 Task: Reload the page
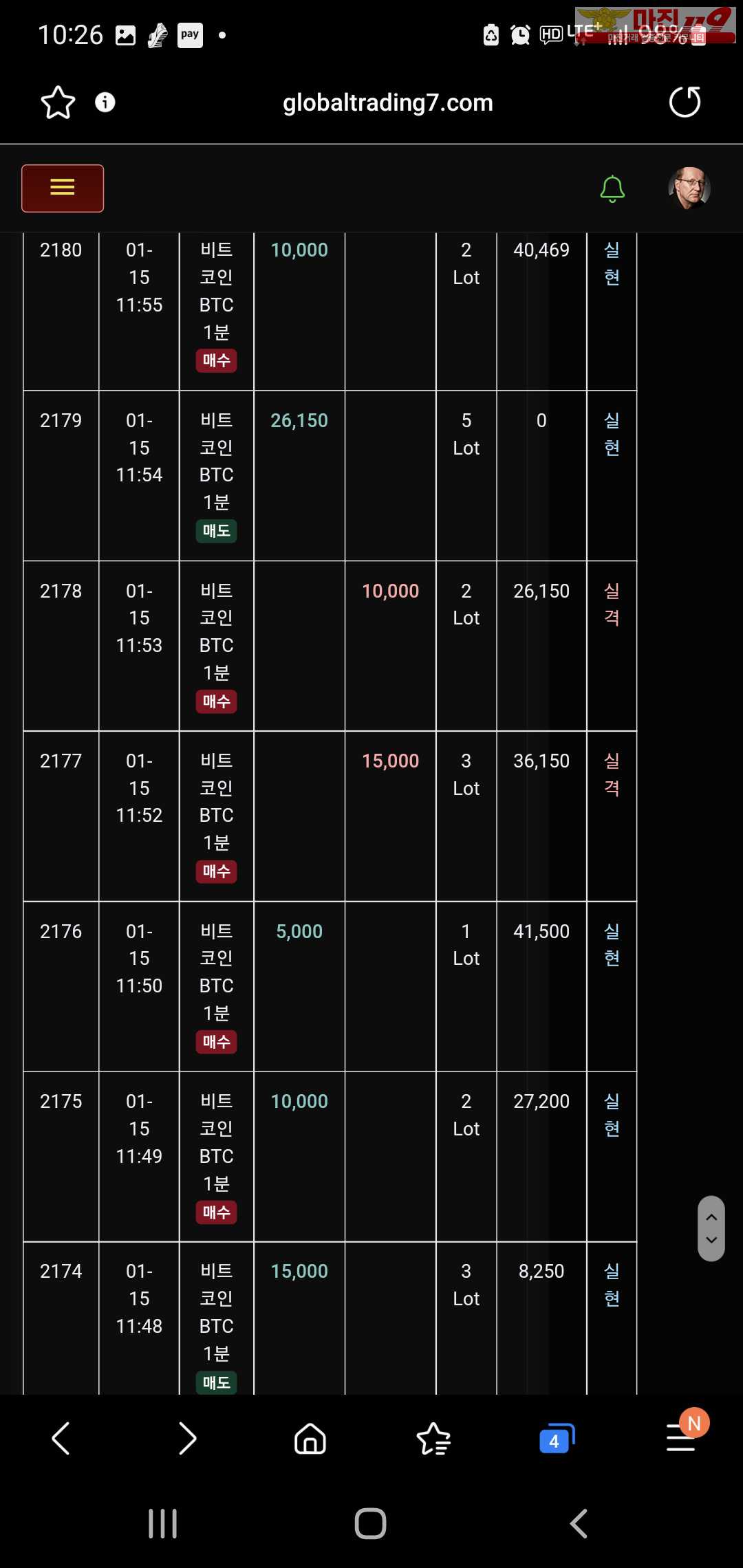pyautogui.click(x=685, y=102)
